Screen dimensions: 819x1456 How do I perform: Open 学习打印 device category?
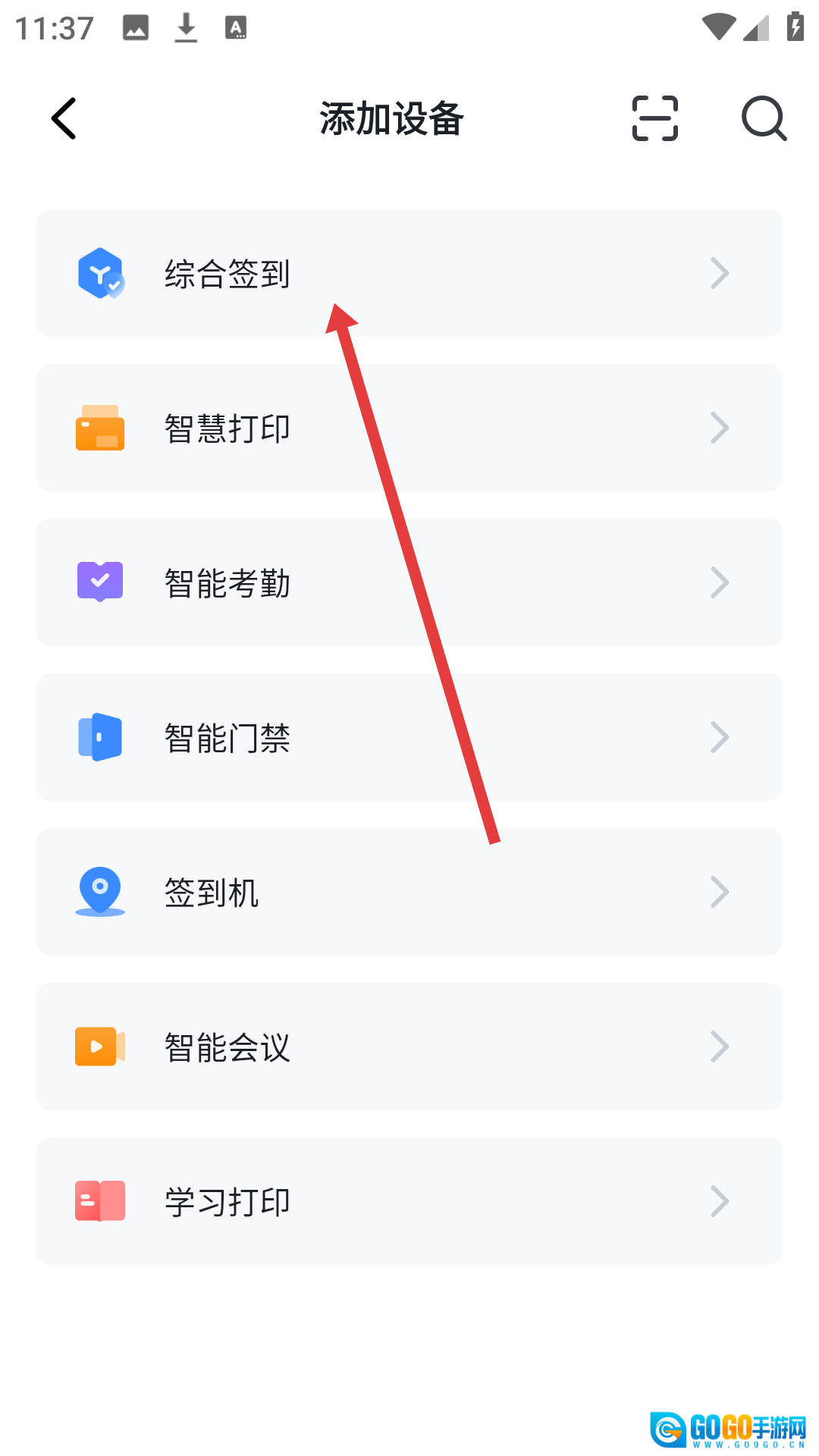[x=409, y=1201]
